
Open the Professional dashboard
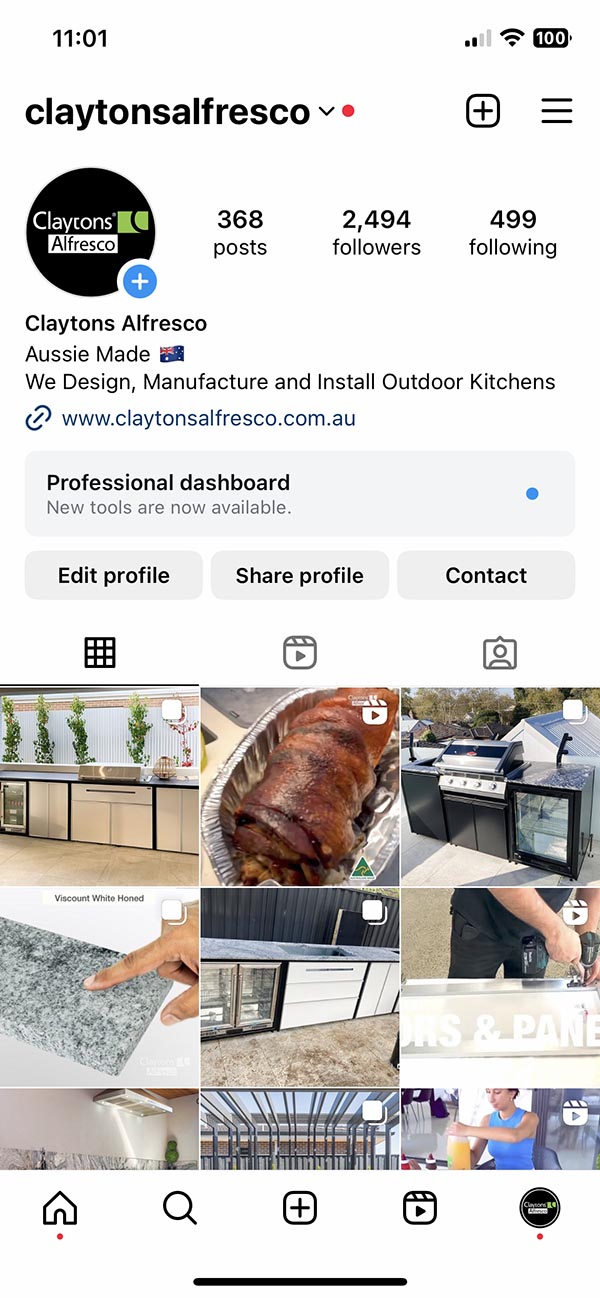point(299,493)
